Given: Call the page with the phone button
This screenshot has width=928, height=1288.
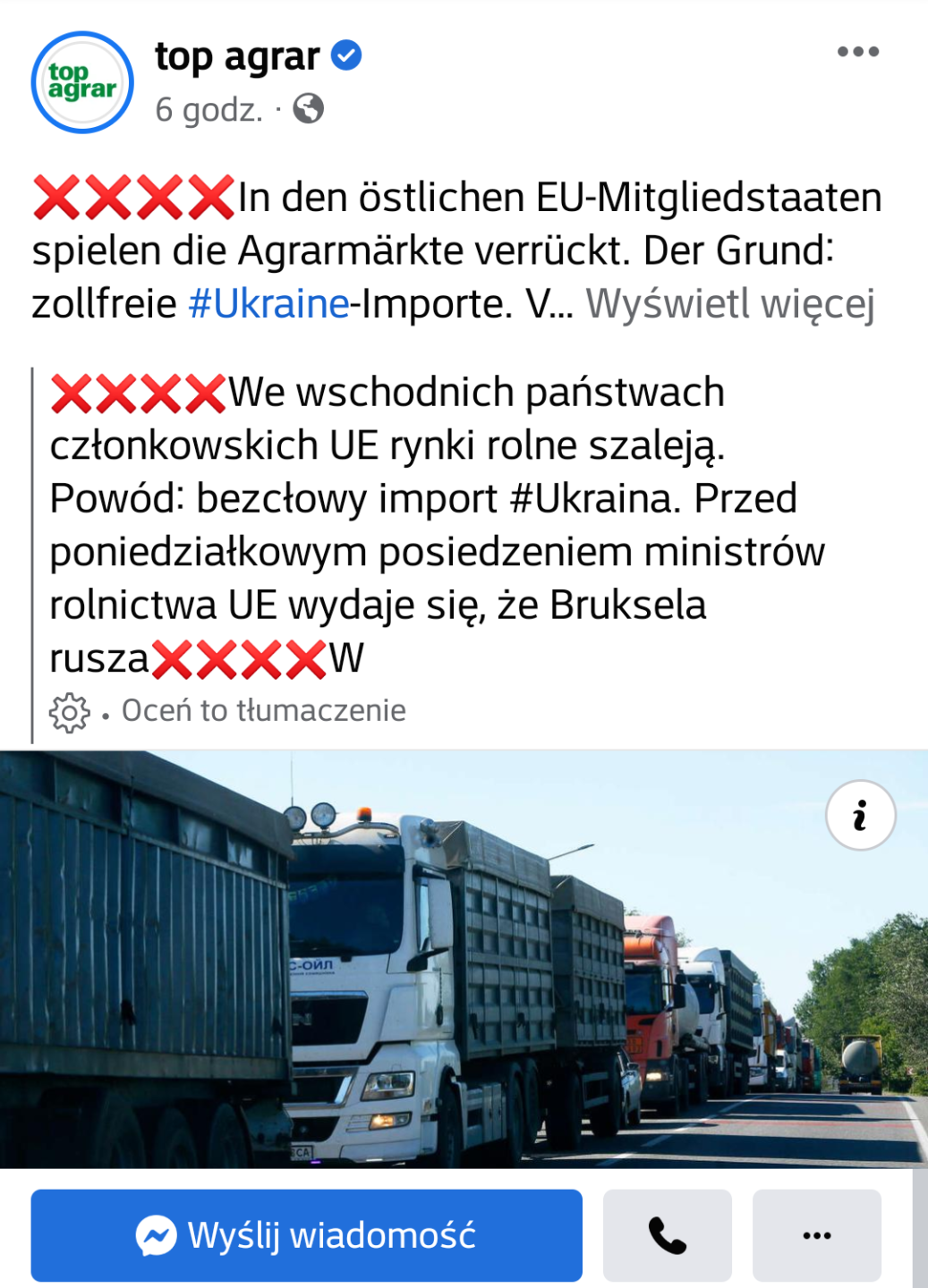Looking at the screenshot, I should [667, 1235].
